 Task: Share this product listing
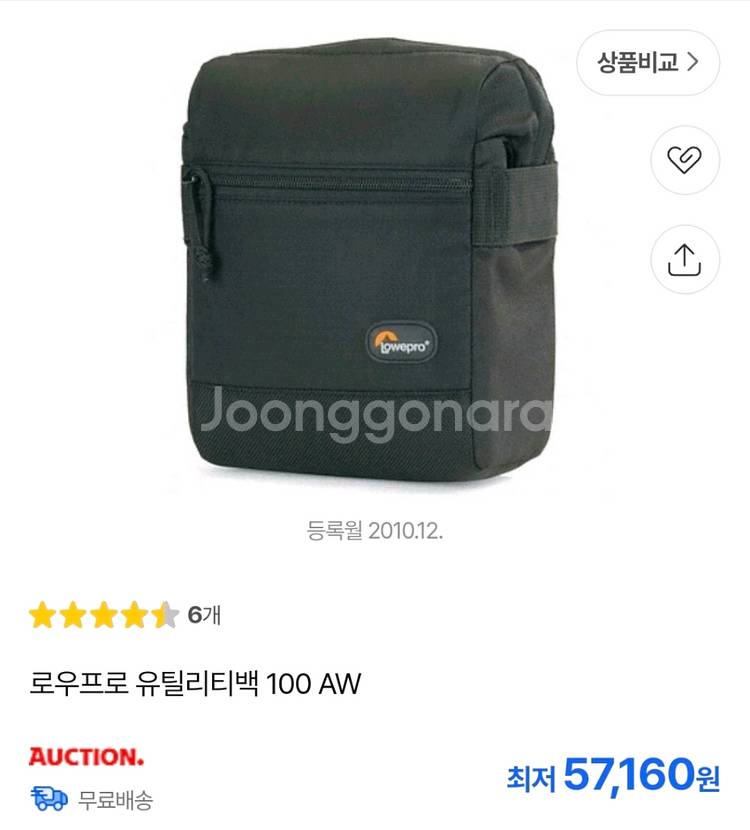click(x=685, y=260)
